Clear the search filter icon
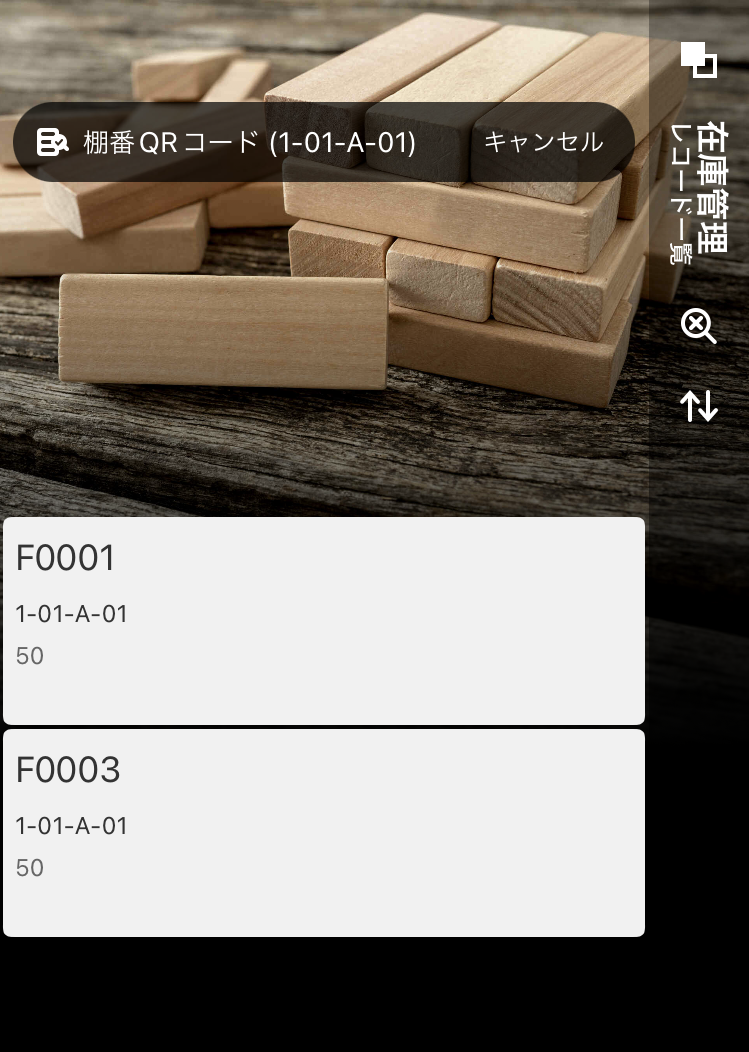749x1052 pixels. click(698, 326)
